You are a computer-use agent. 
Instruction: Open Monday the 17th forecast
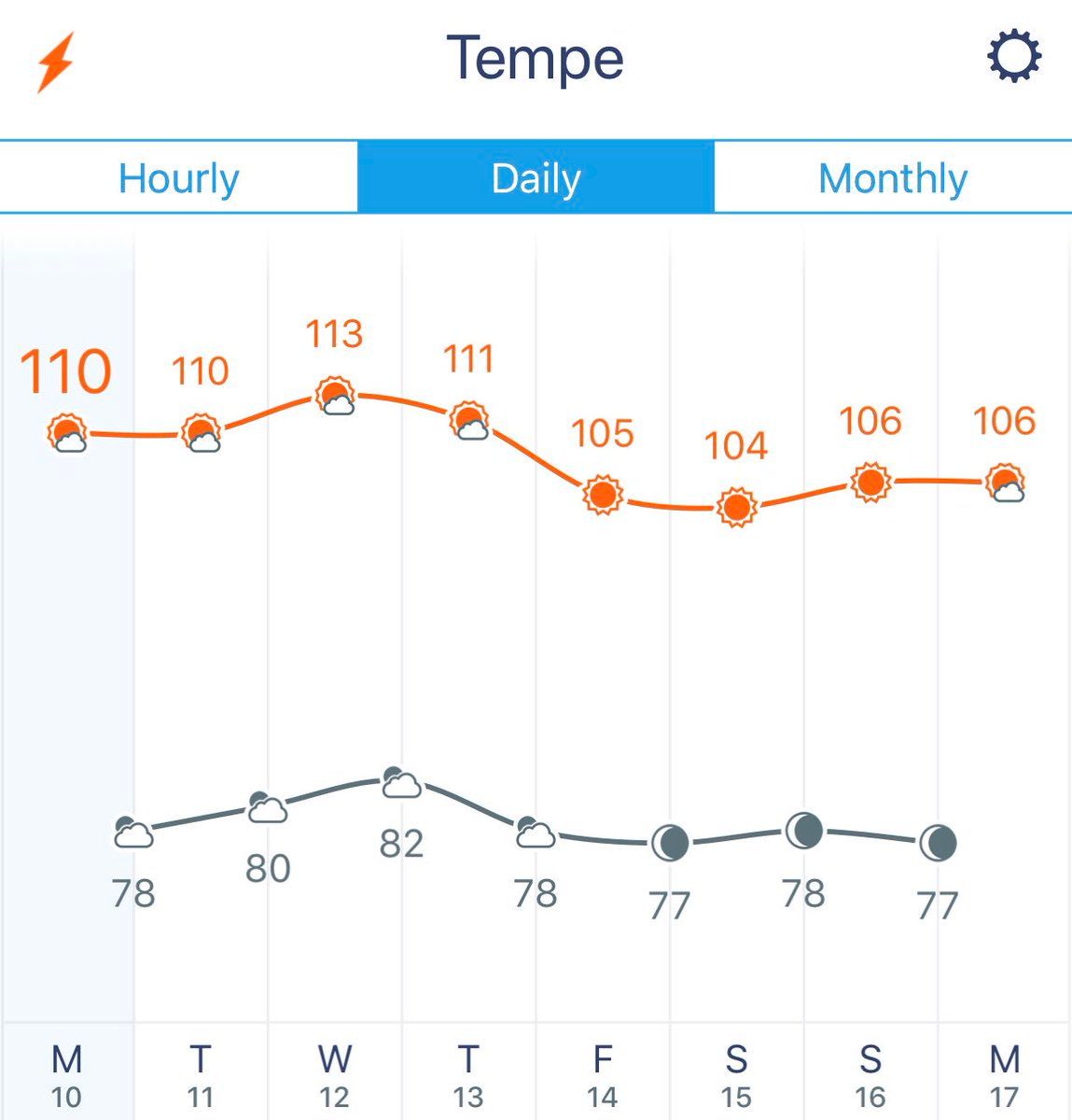point(1004,1075)
